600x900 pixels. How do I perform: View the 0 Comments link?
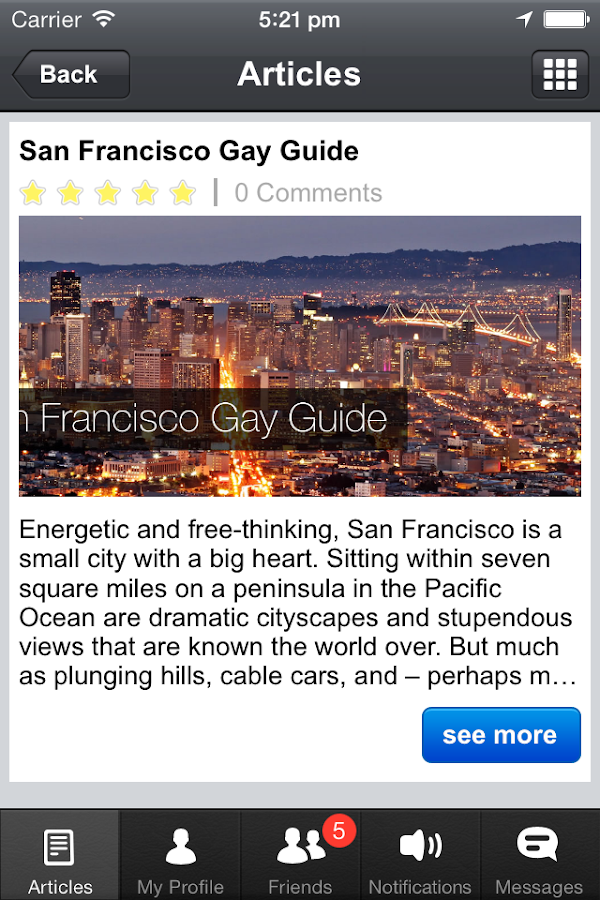pos(308,193)
